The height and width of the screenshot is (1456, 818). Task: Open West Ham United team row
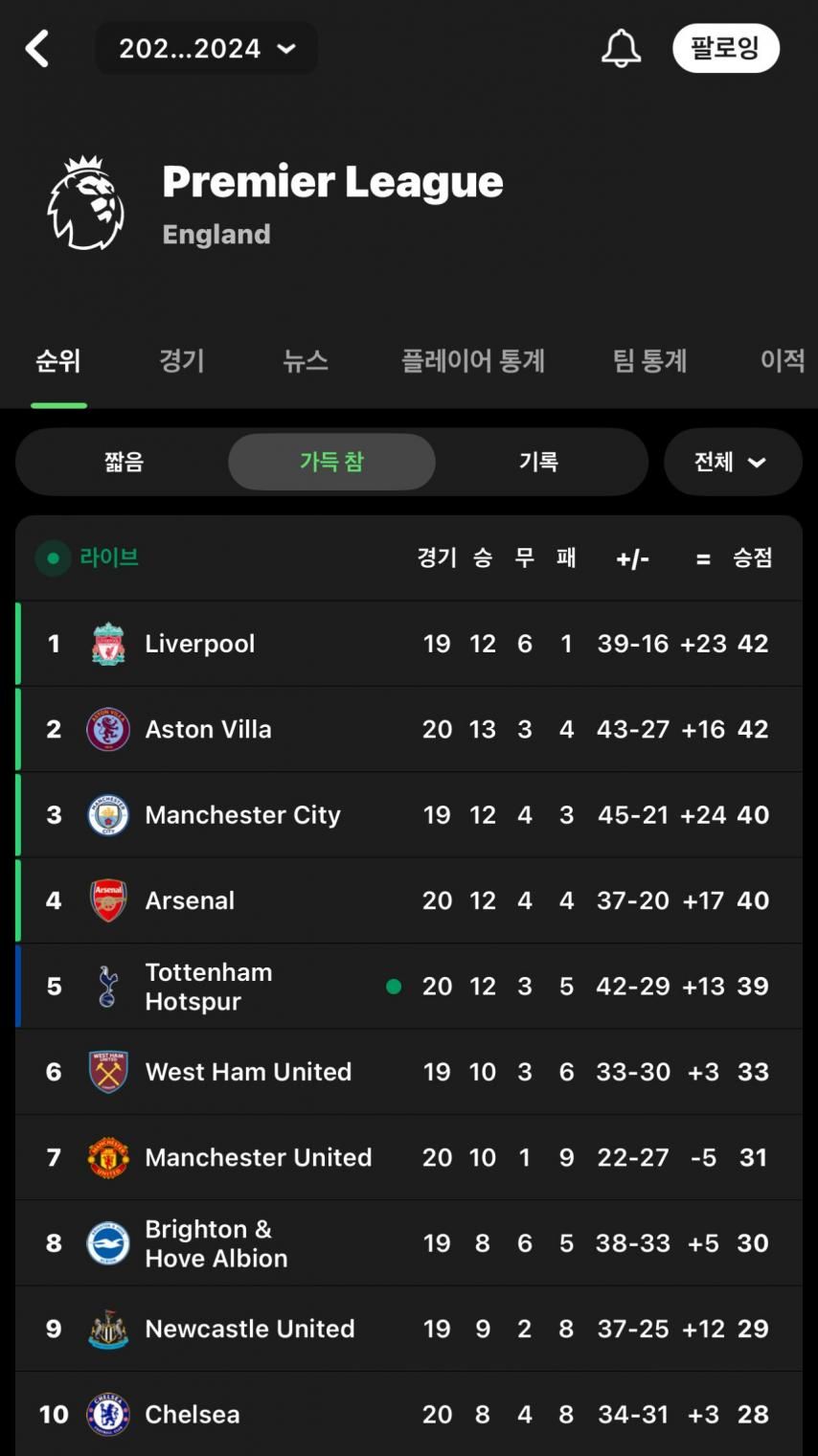(x=248, y=1072)
